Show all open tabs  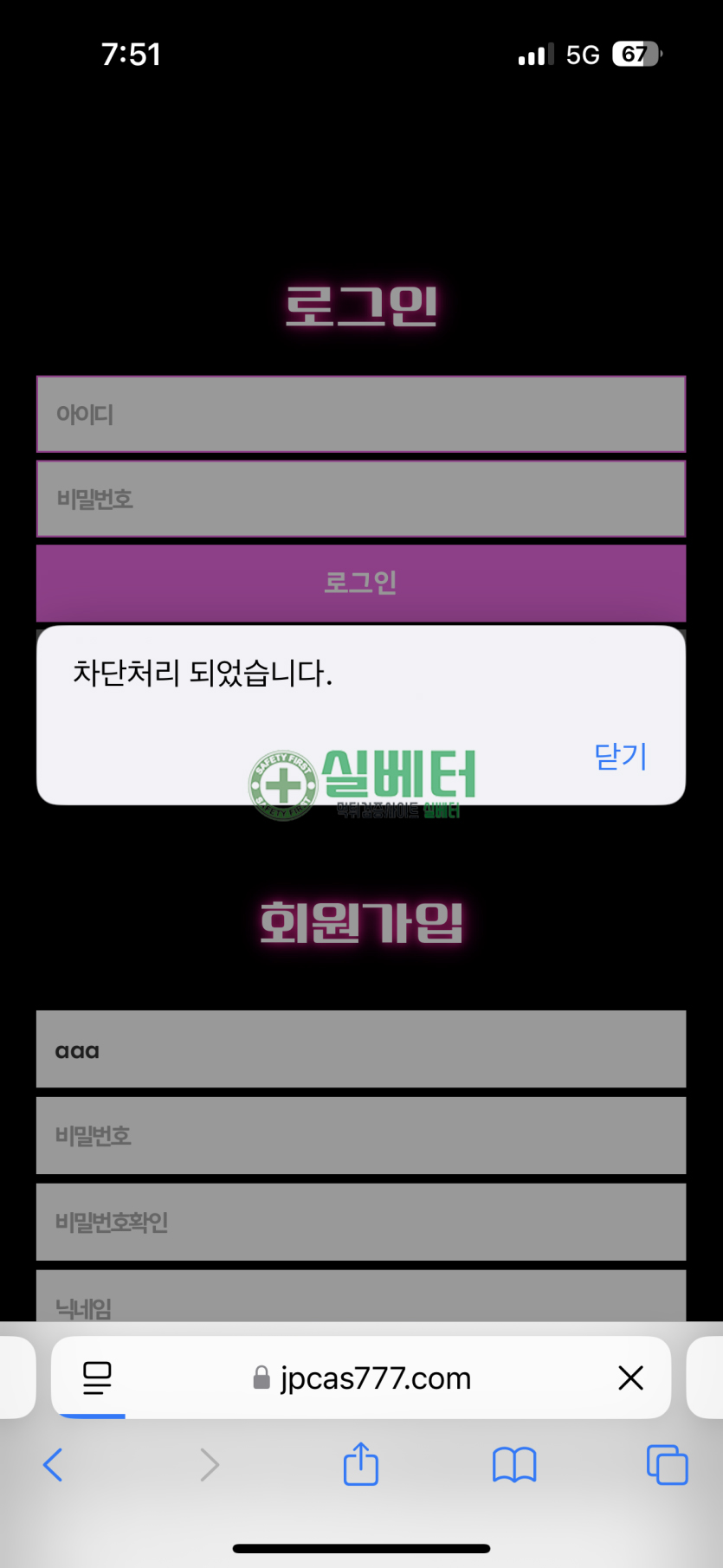click(x=667, y=1465)
